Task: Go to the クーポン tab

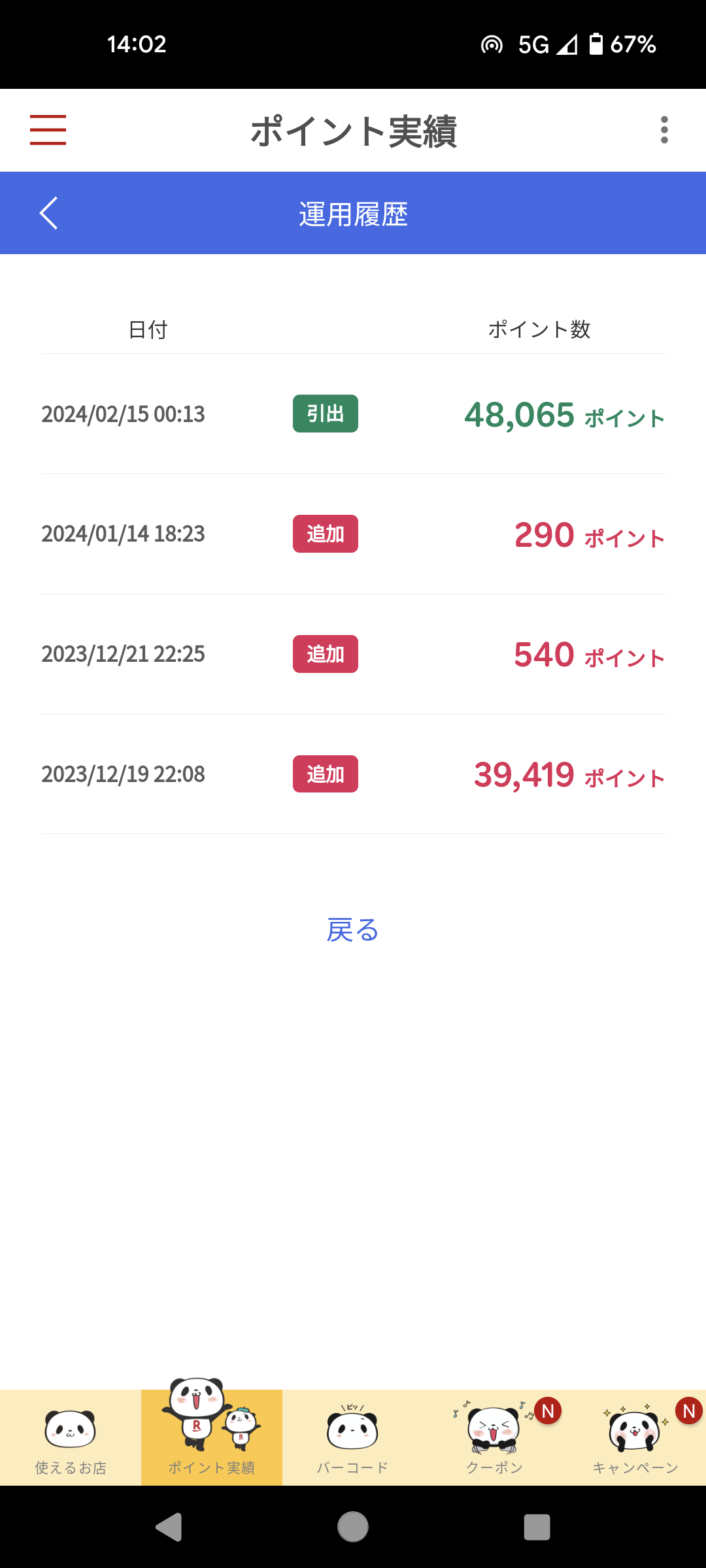Action: point(494,1439)
